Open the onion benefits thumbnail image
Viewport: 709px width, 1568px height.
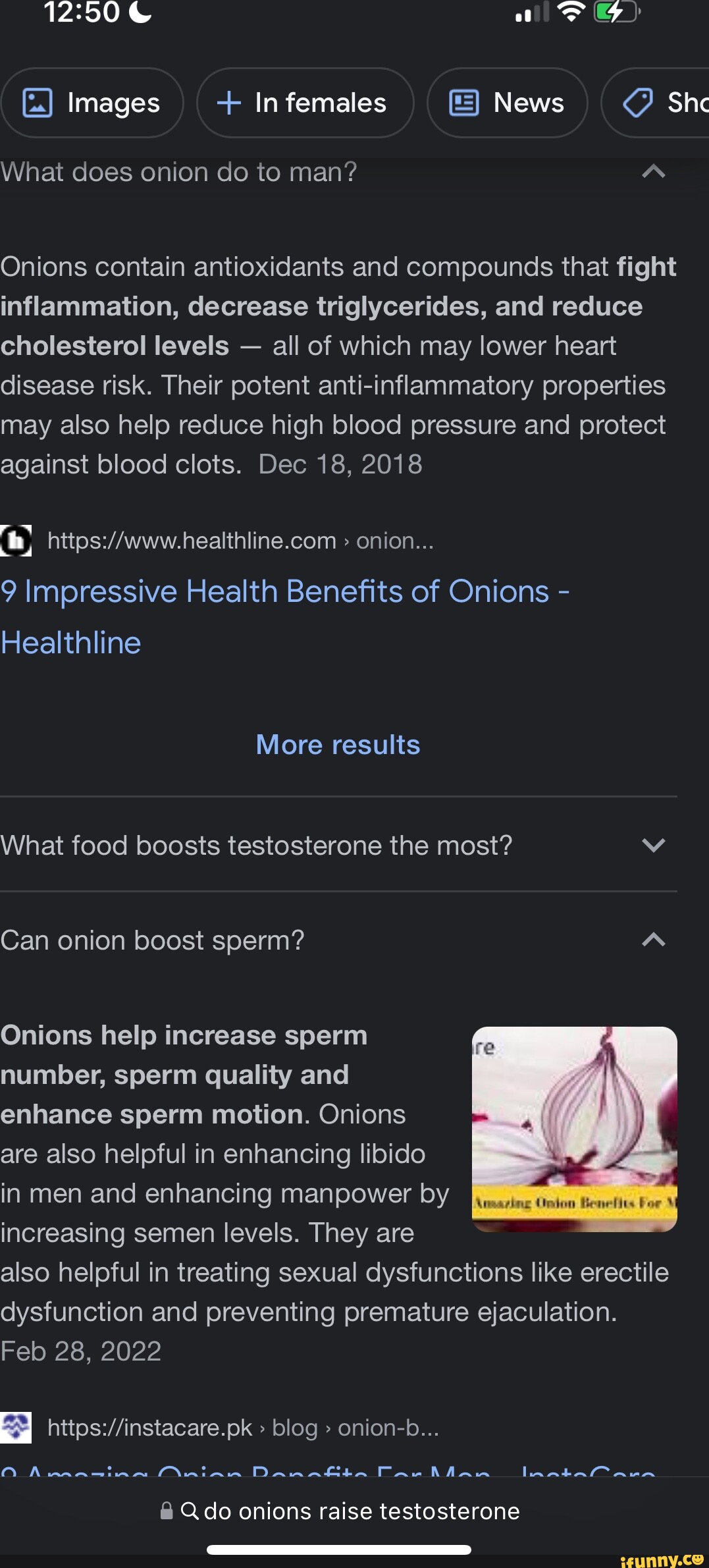click(574, 1129)
